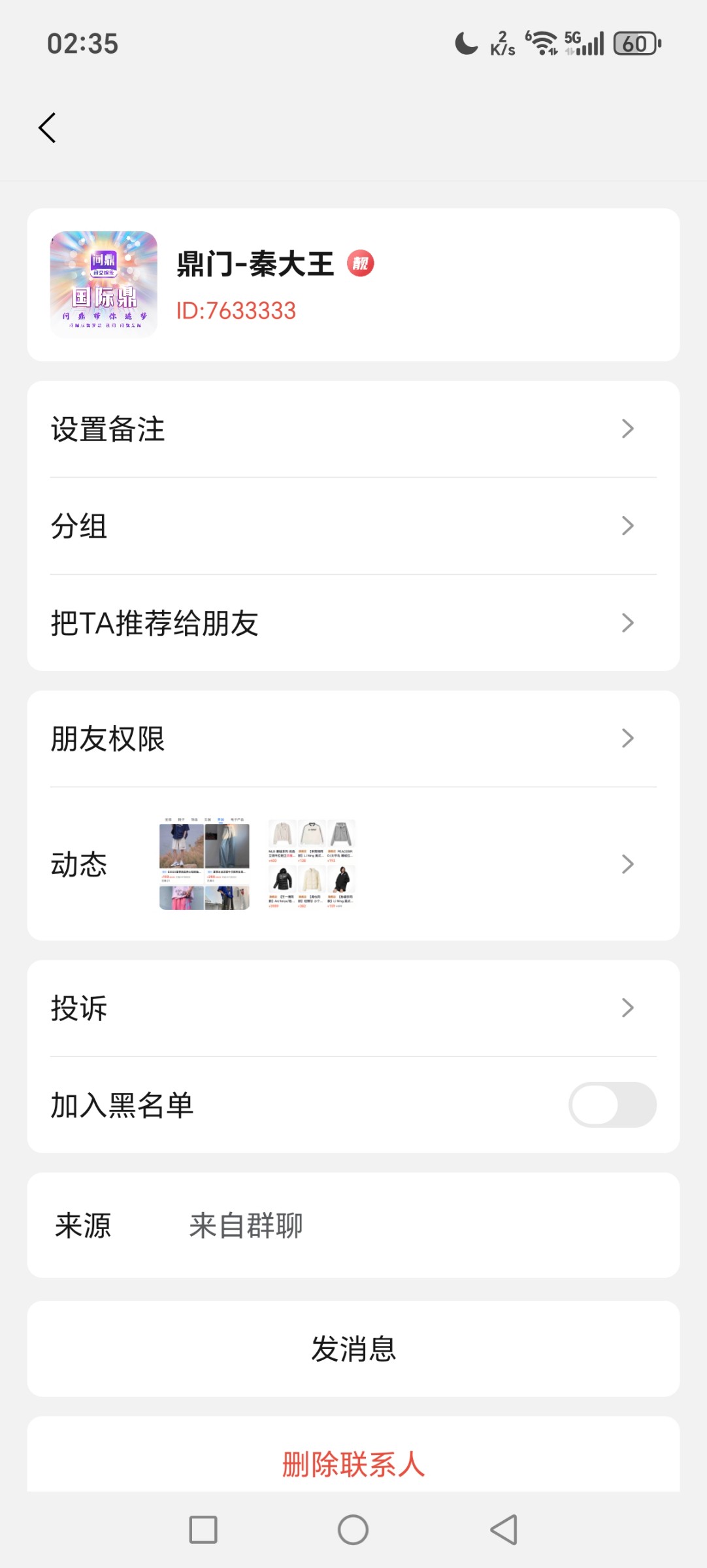Image resolution: width=707 pixels, height=1568 pixels.
Task: Tap the red 靓 badge beside the name
Action: pos(360,264)
